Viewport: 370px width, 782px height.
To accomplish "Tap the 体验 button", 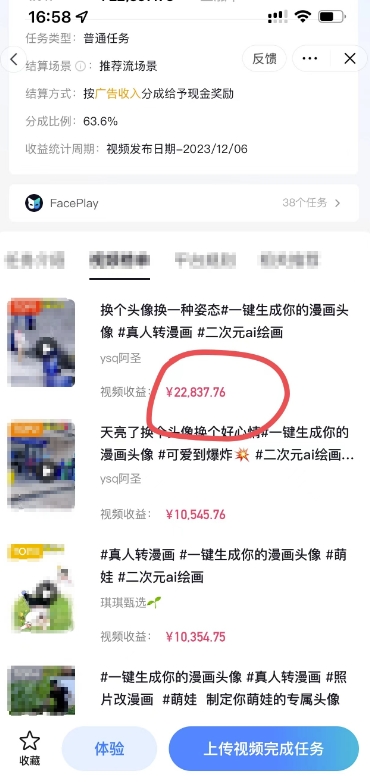I will (109, 749).
